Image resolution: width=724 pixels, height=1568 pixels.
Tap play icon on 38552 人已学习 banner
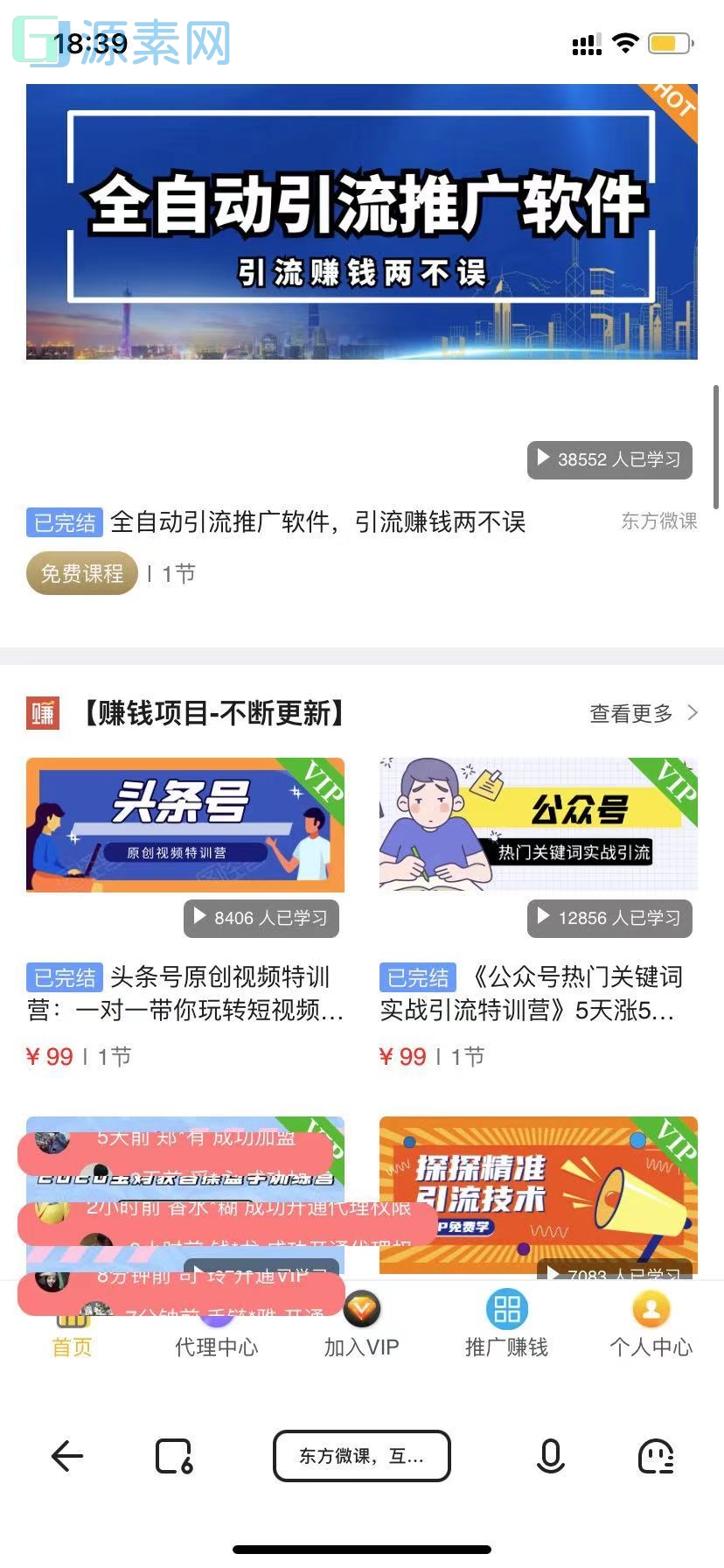point(544,458)
